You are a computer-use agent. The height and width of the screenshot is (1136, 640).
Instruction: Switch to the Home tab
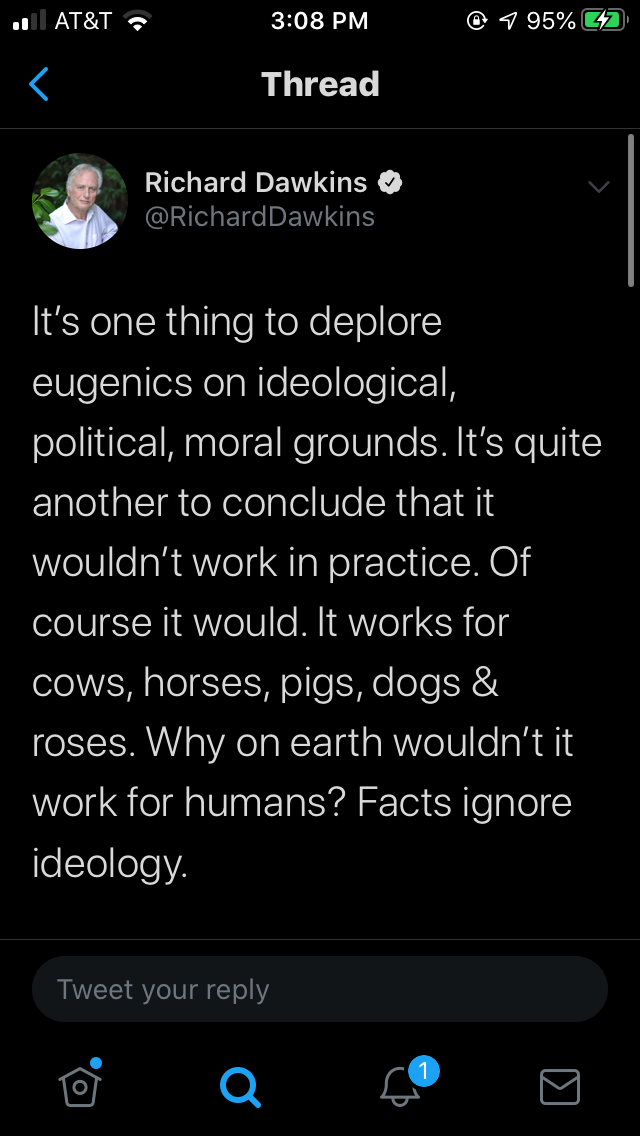click(81, 1084)
